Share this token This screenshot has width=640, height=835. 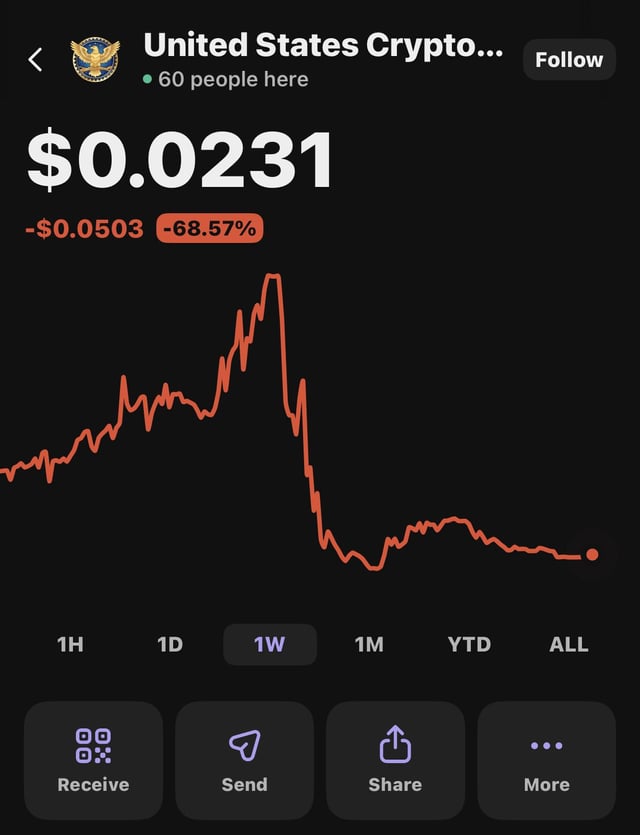[x=395, y=761]
